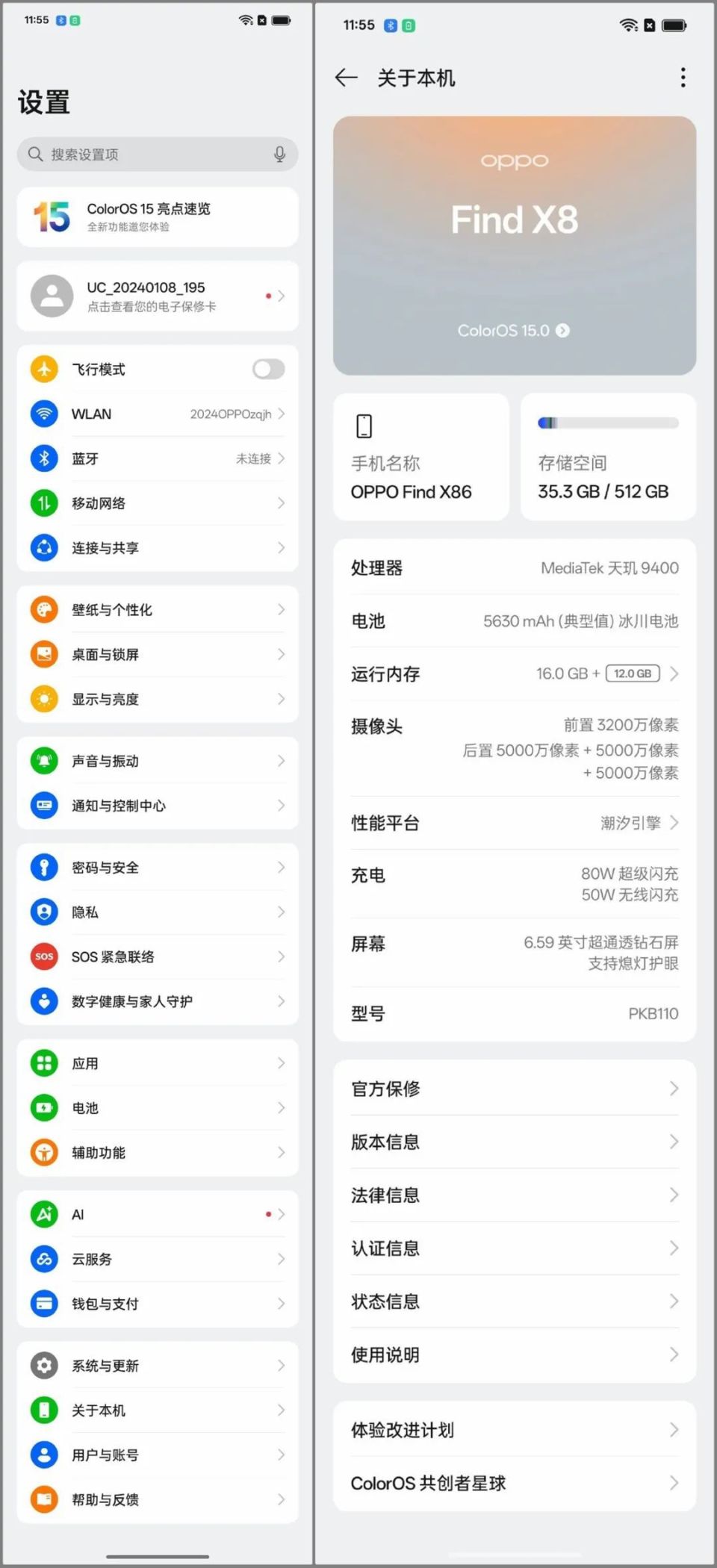Open ColorOS 15.0 details link
The image size is (717, 1568).
(x=514, y=331)
